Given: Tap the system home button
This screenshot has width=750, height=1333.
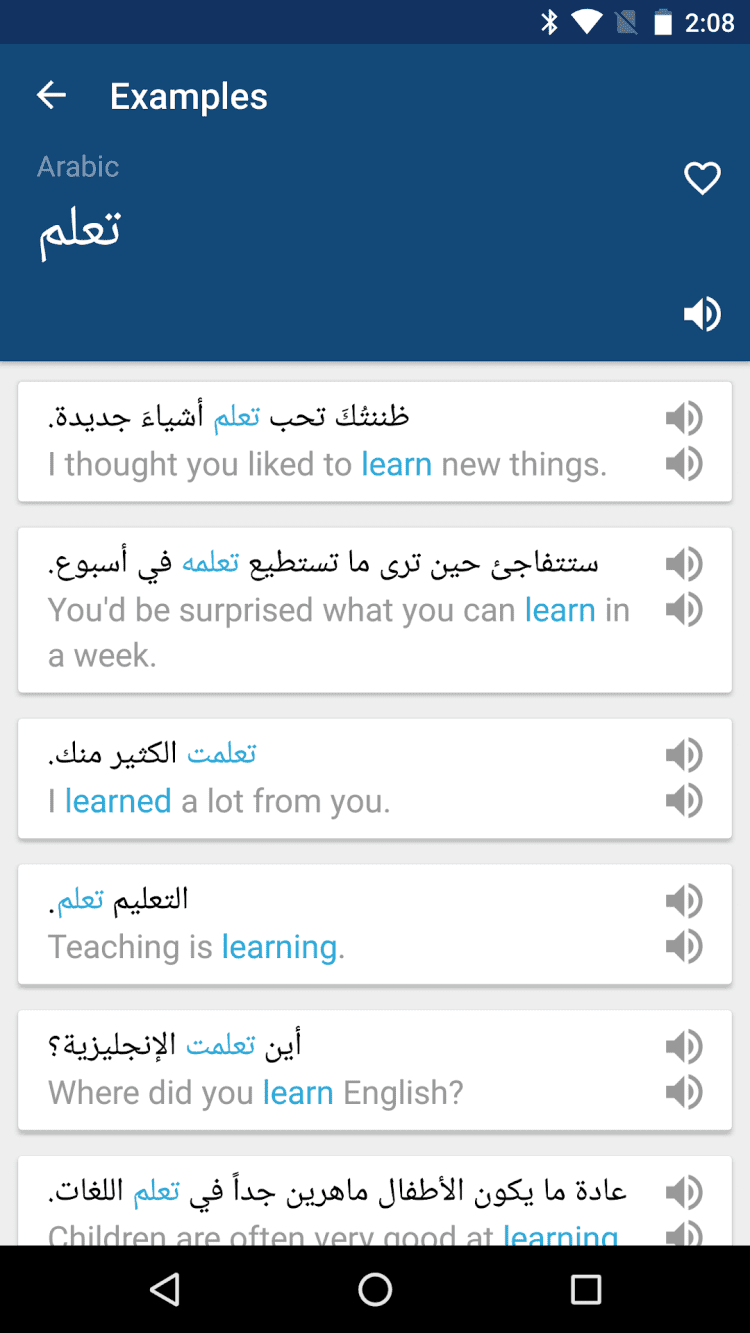Looking at the screenshot, I should [375, 1289].
